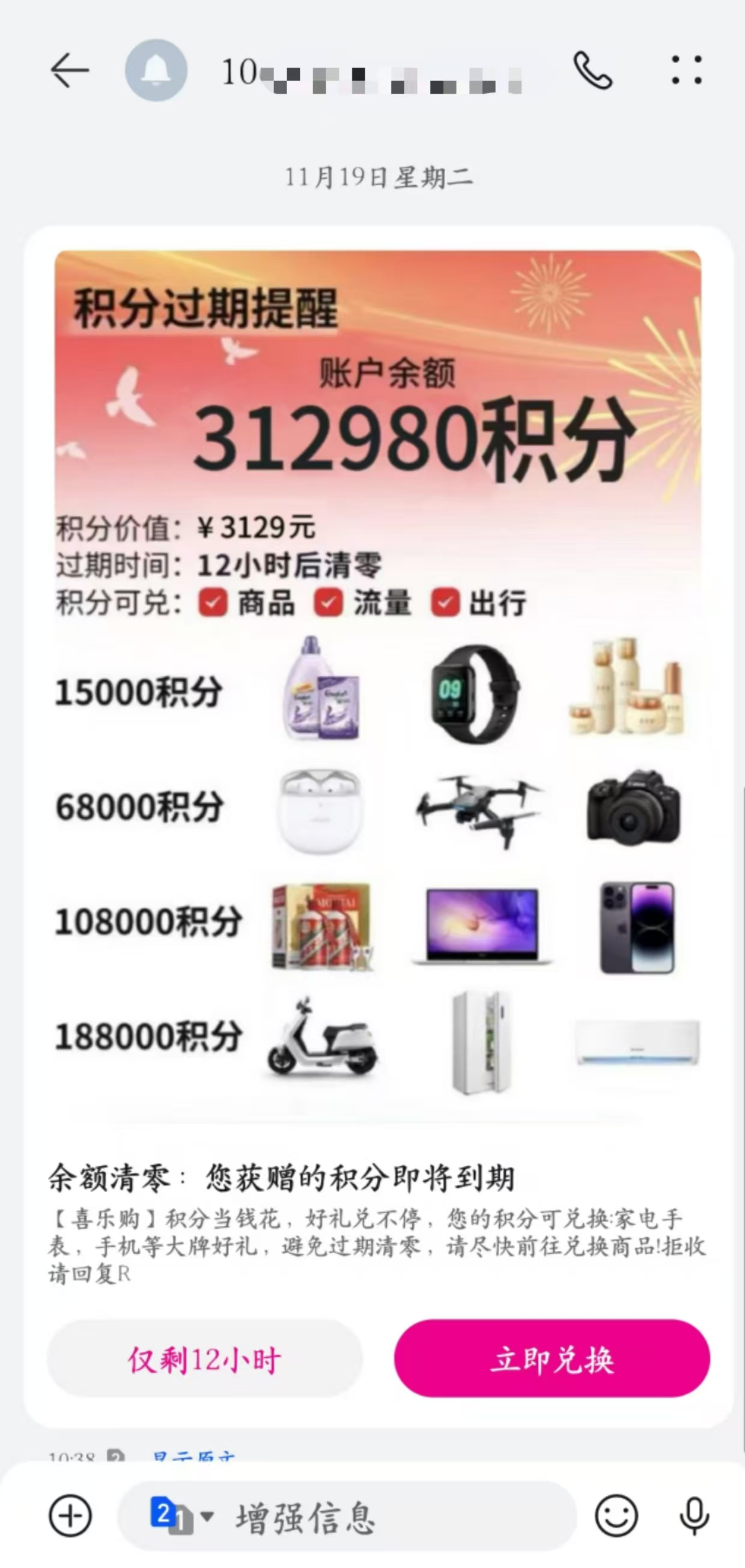Open the emoji picker

pos(616,1516)
